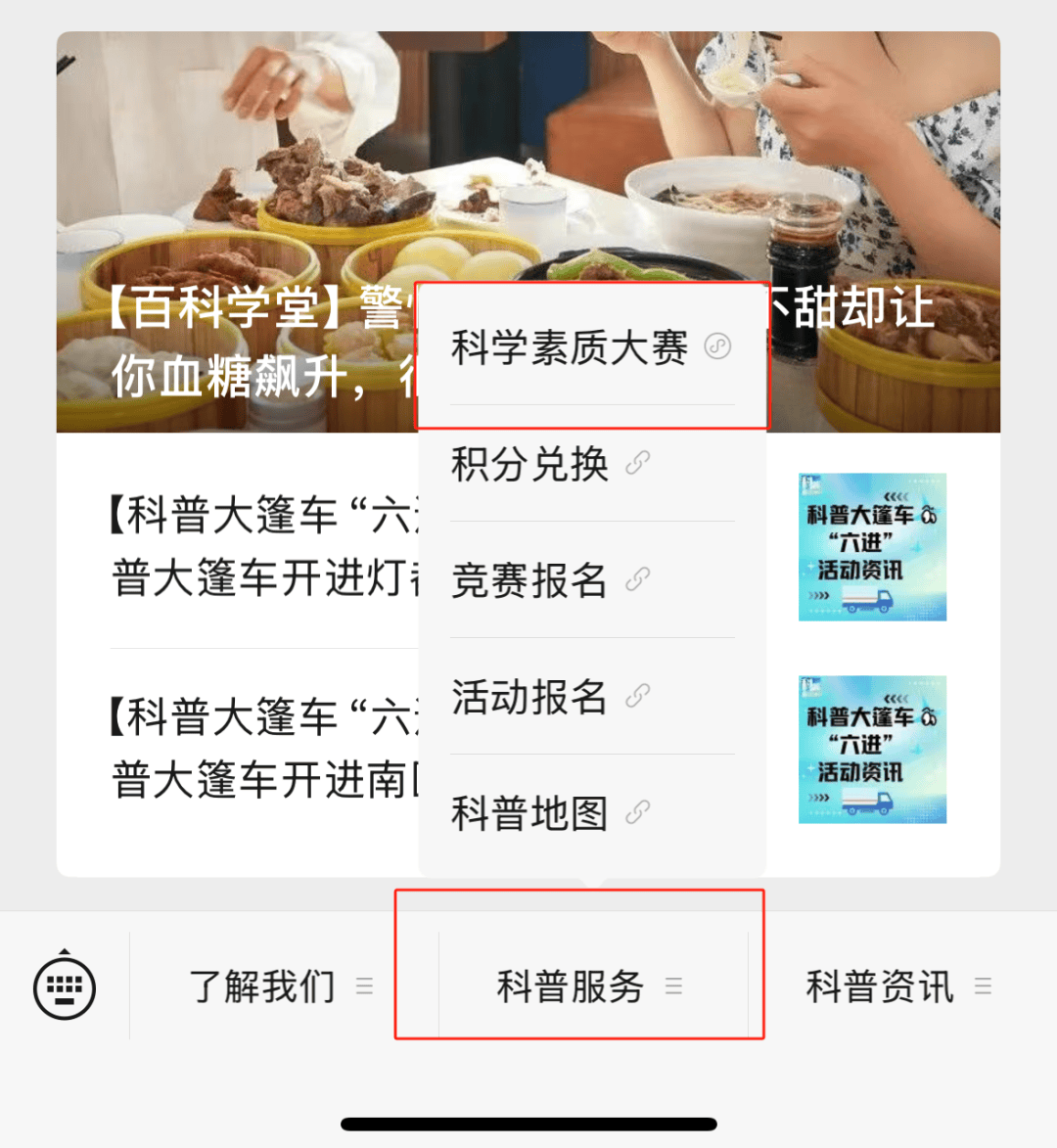Viewport: 1057px width, 1148px height.
Task: Open the 科普资讯 menu
Action: tap(897, 987)
